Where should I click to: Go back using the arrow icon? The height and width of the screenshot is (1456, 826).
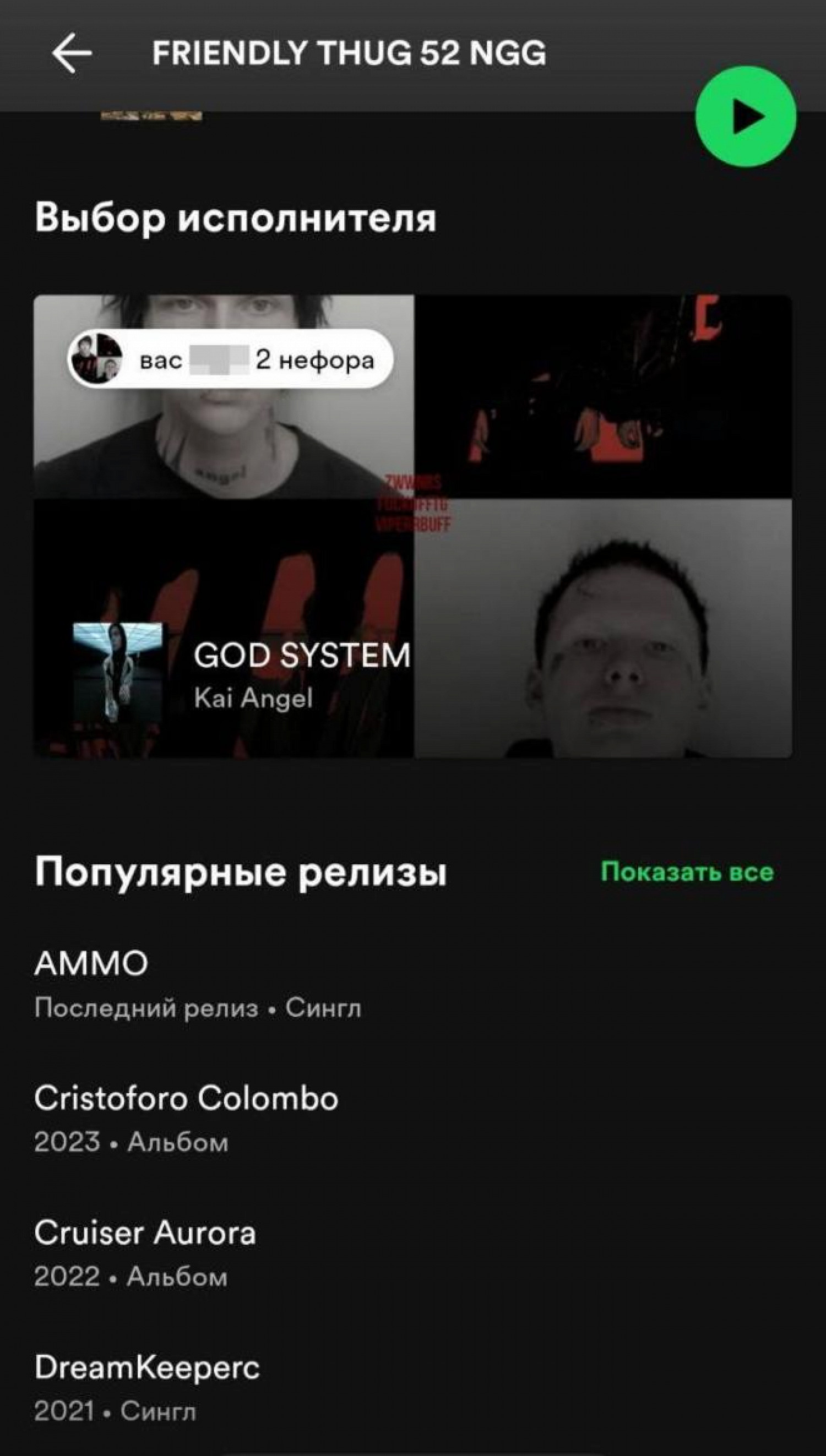coord(72,53)
